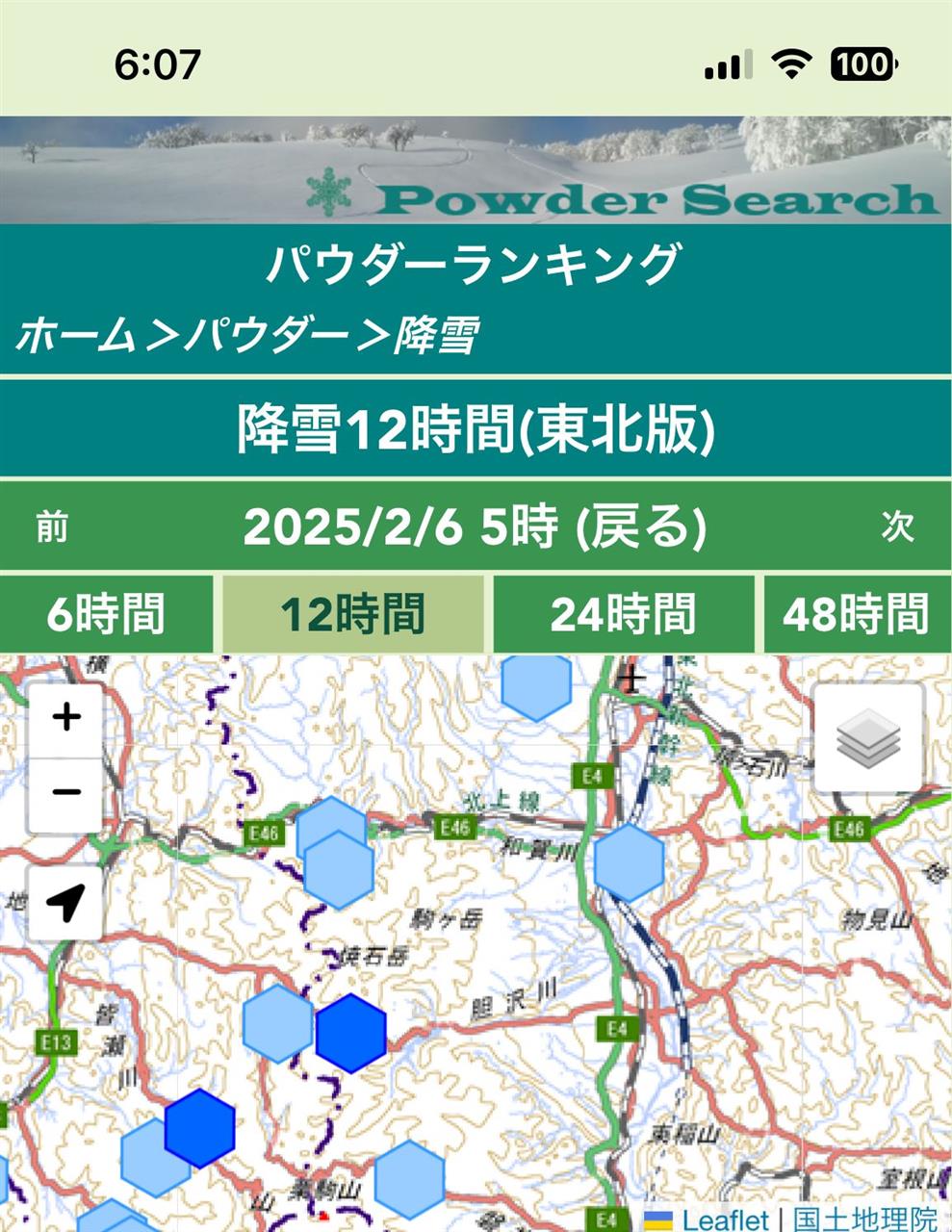The width and height of the screenshot is (952, 1232).
Task: Center map on current location
Action: coord(65,902)
